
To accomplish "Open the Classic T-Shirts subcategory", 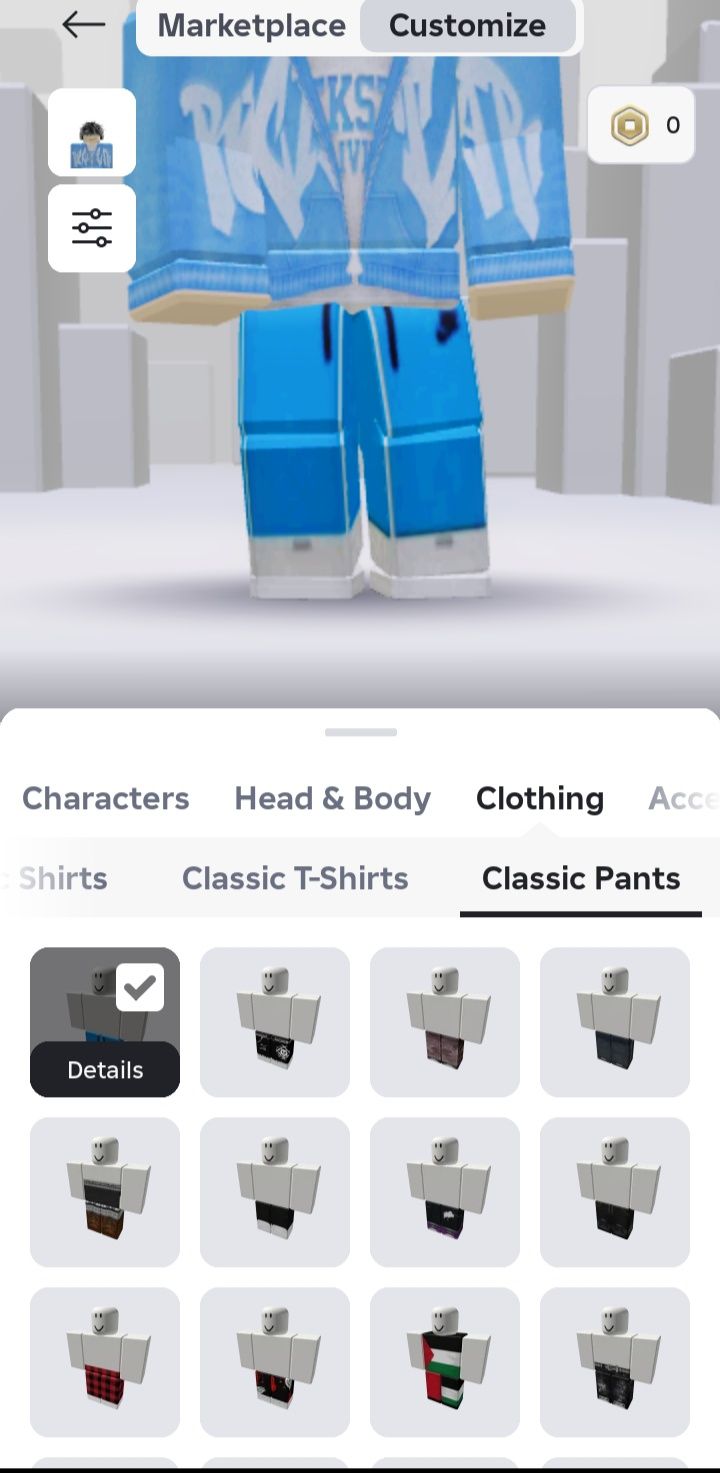I will 295,878.
